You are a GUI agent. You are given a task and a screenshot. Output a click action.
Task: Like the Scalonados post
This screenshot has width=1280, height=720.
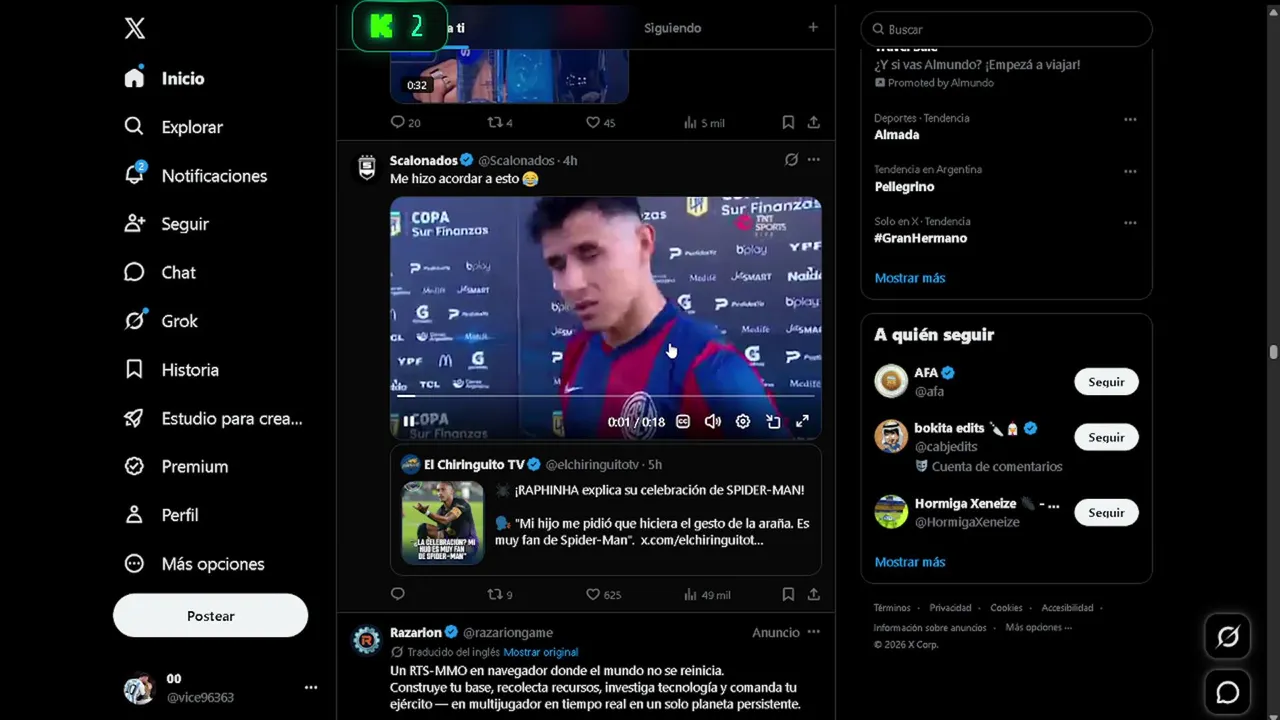tap(603, 594)
